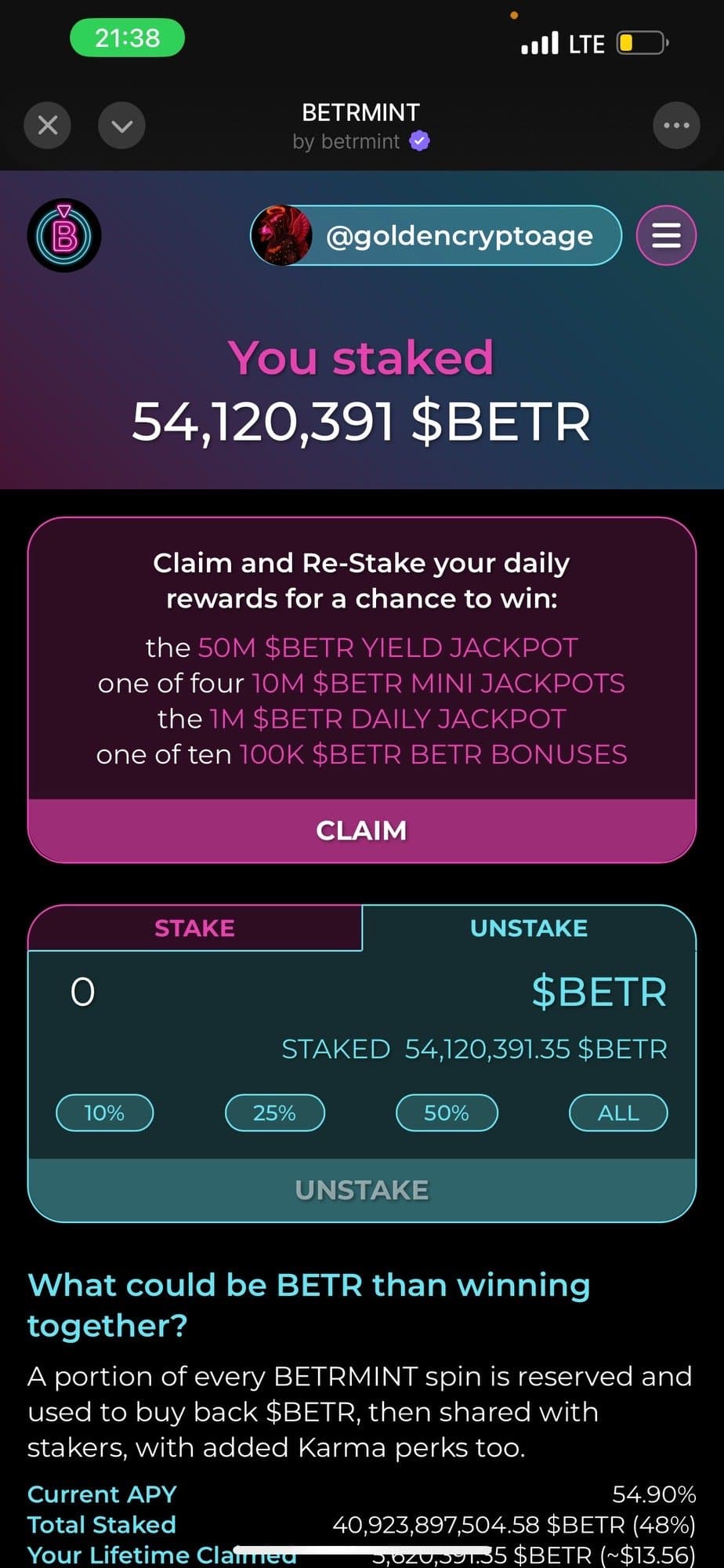This screenshot has height=1568, width=724.
Task: Open the @goldencryptoage profile chip
Action: click(x=436, y=235)
